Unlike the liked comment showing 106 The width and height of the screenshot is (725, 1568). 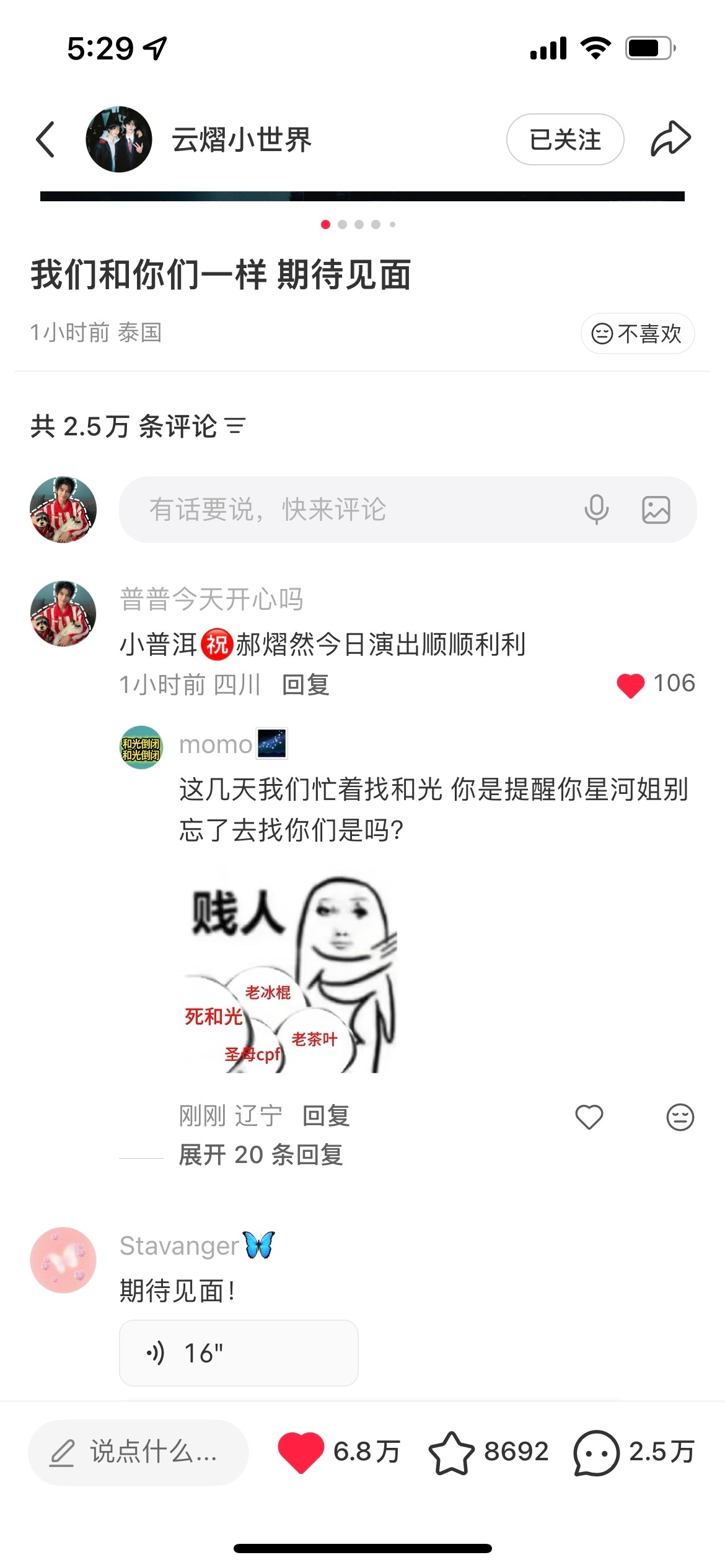[x=630, y=685]
